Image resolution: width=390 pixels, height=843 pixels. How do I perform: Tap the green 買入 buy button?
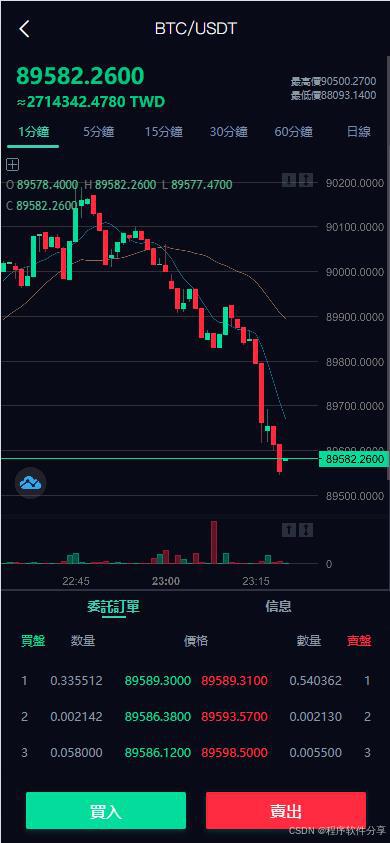tap(106, 811)
